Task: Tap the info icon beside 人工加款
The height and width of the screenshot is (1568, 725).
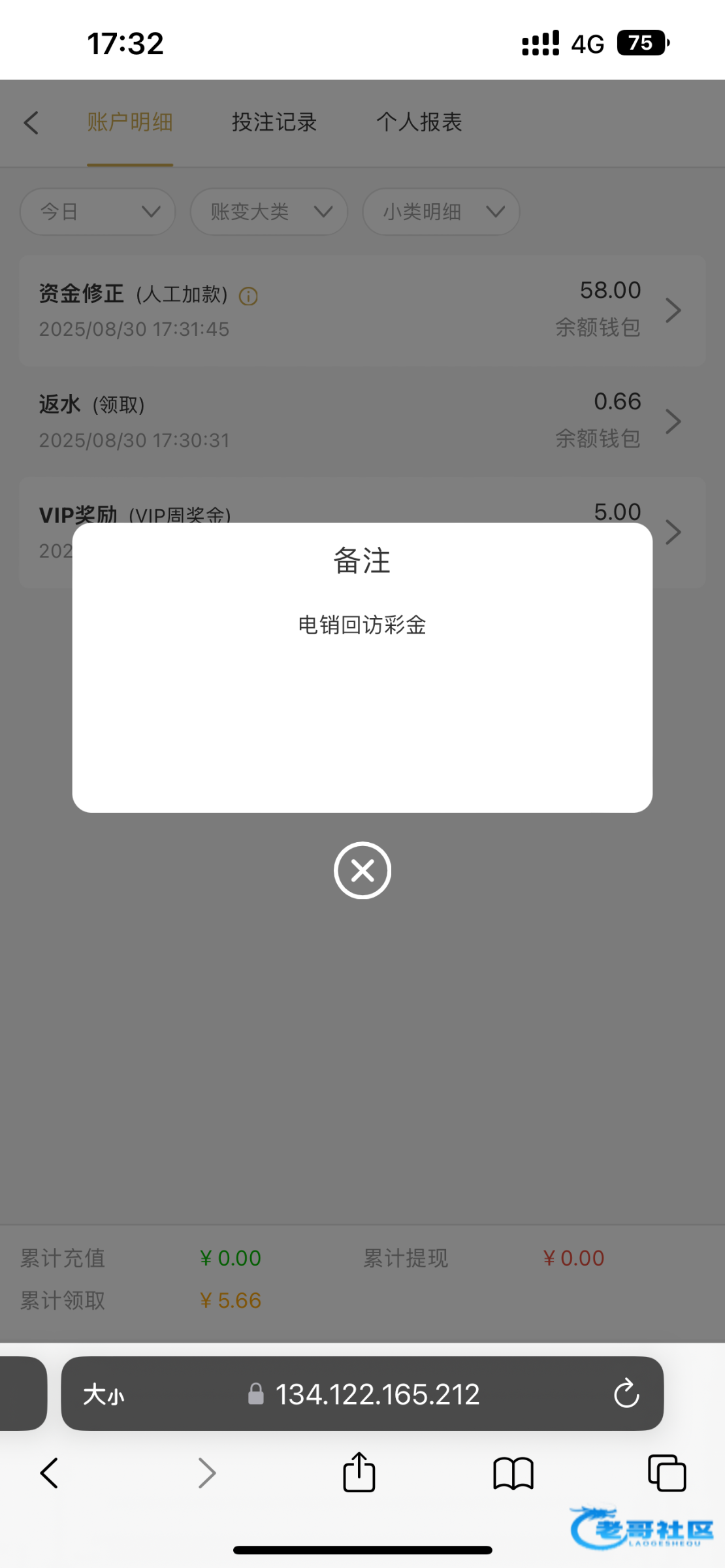Action: pos(248,296)
